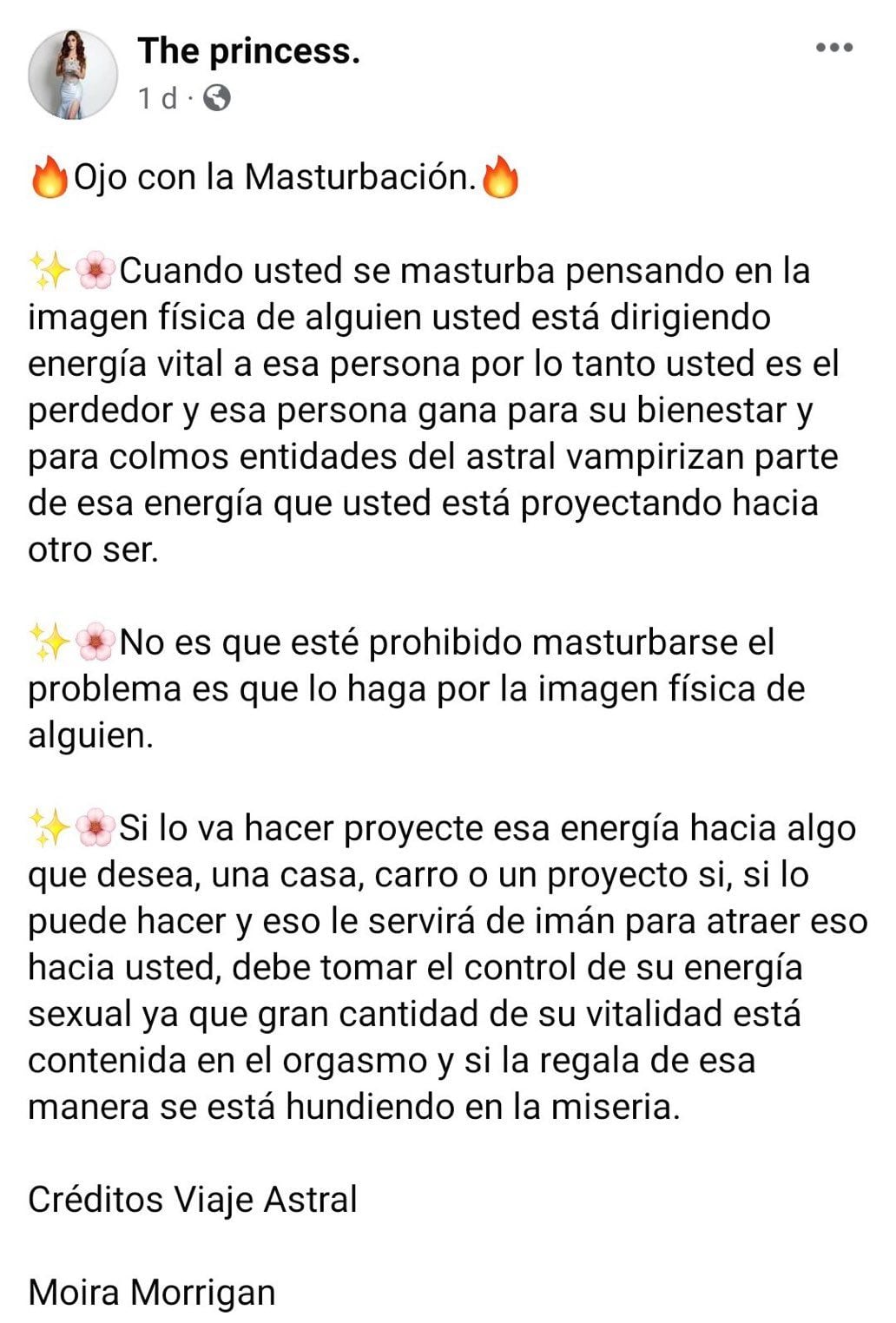Screen dimensions: 896x1323
Task: Click the sparkles emoji before 'No es que'
Action: pos(49,642)
